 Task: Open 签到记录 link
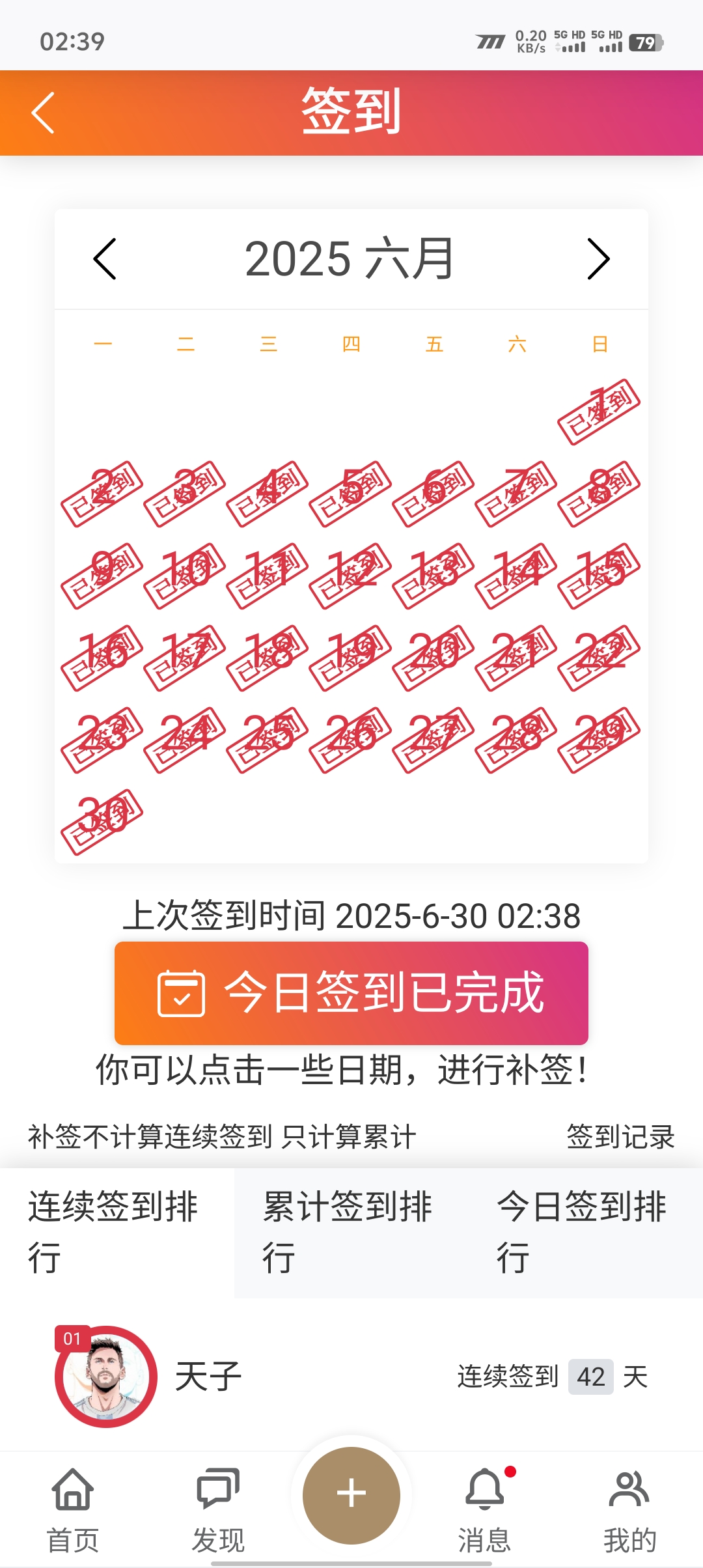(x=620, y=1137)
